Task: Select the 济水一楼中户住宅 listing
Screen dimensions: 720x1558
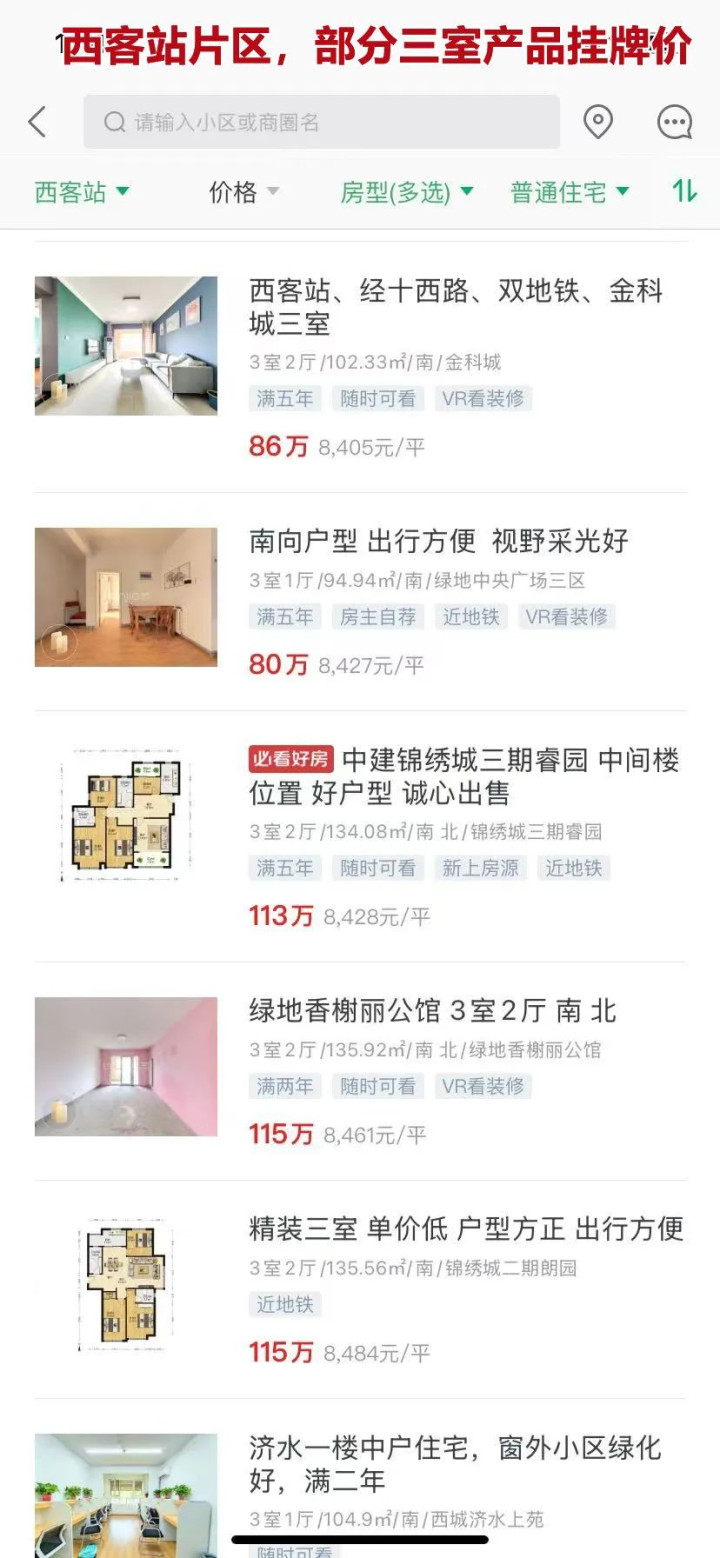Action: click(x=455, y=1463)
